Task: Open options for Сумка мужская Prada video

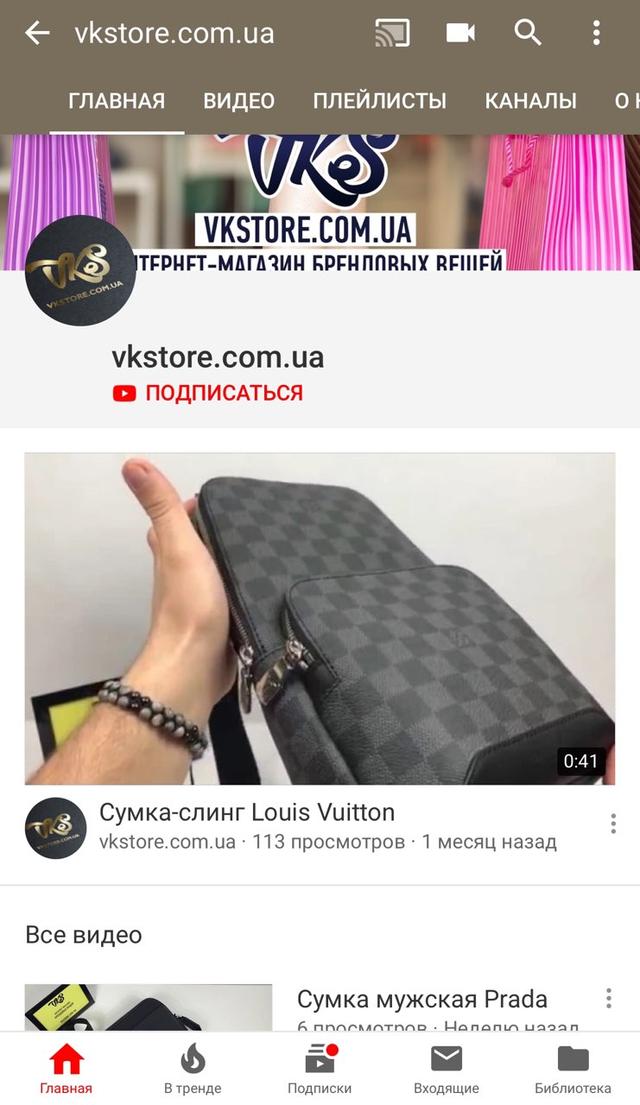Action: 608,998
